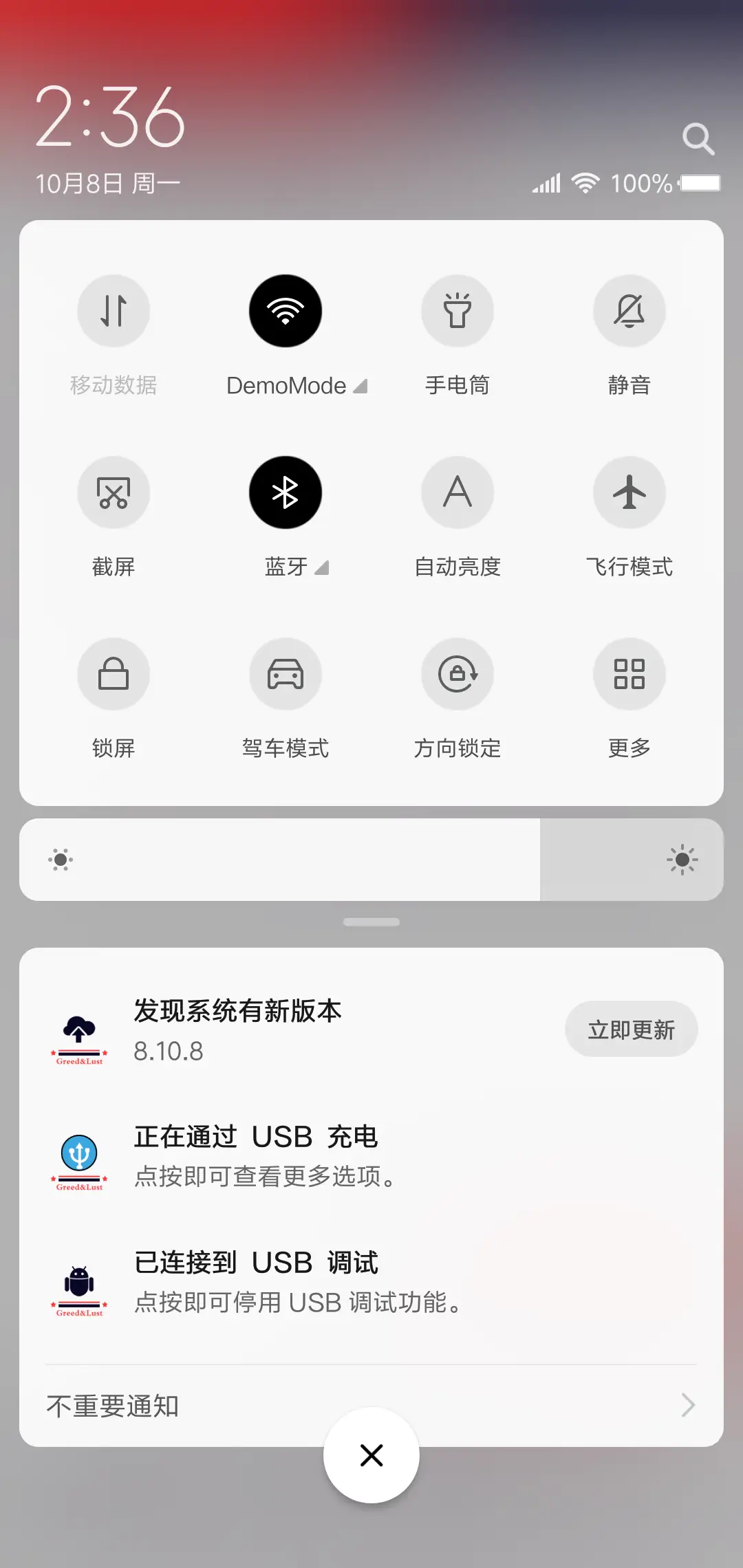Viewport: 743px width, 1568px height.
Task: Close the notification shade with the X
Action: 371,1455
